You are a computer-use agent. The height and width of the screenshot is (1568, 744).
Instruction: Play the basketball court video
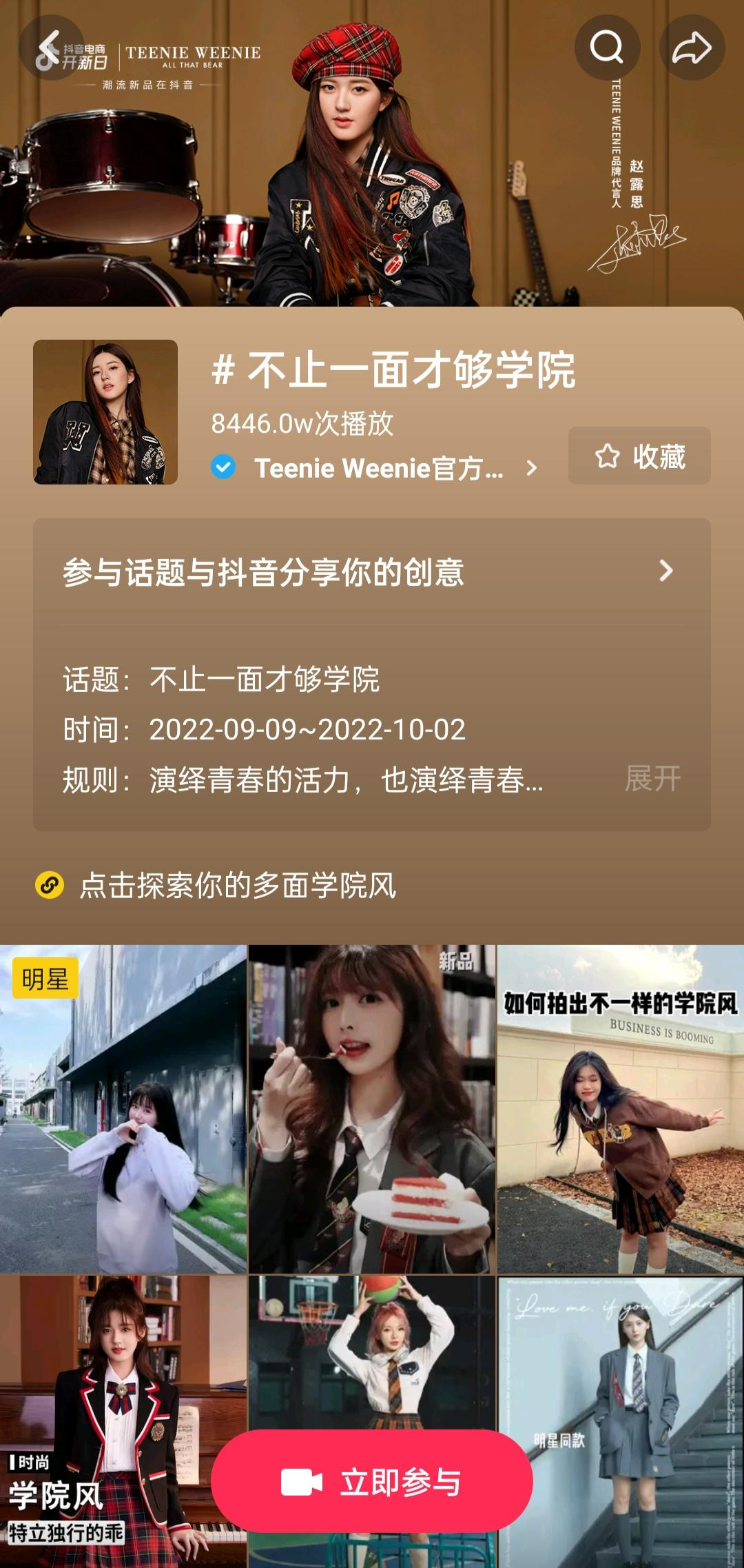pos(372,1351)
